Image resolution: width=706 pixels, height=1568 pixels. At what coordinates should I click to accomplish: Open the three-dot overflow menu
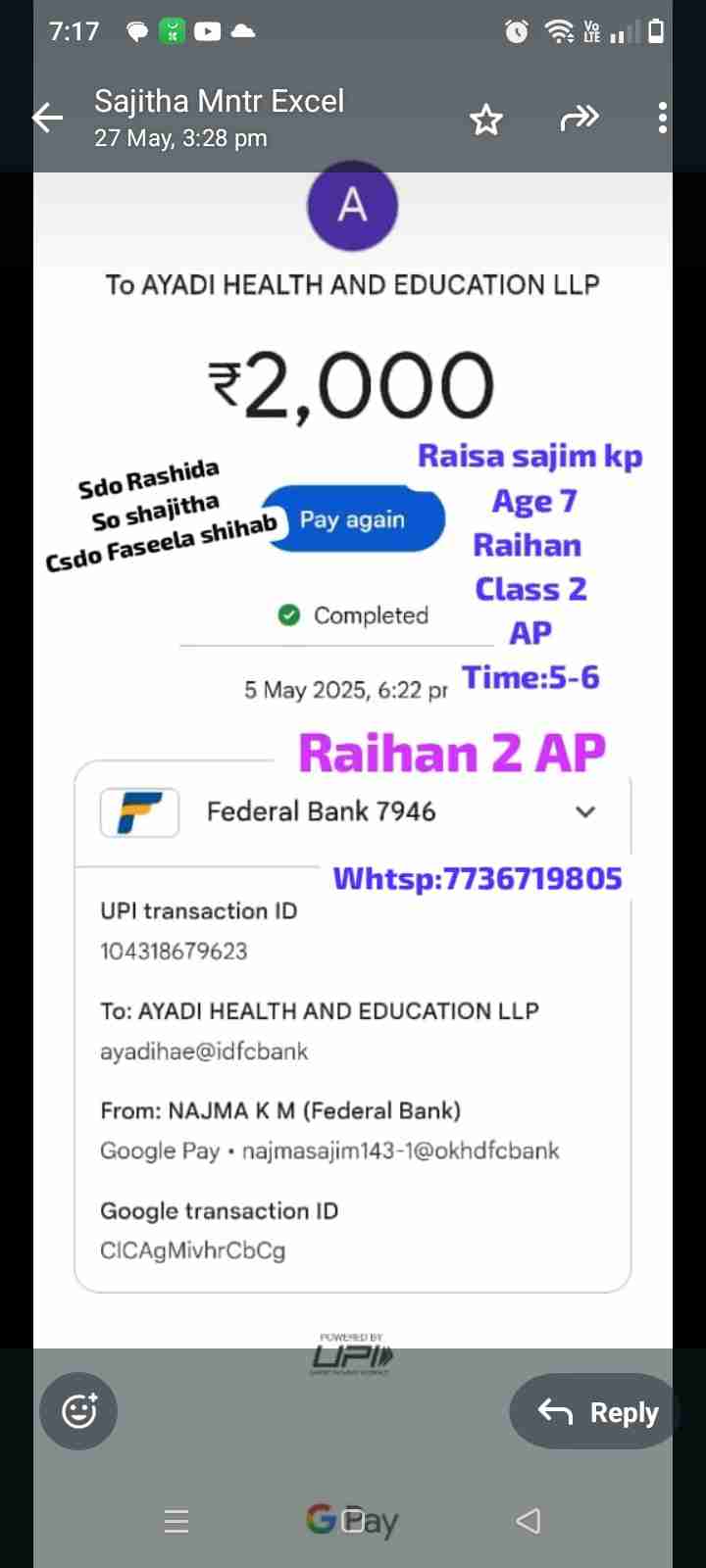point(663,118)
